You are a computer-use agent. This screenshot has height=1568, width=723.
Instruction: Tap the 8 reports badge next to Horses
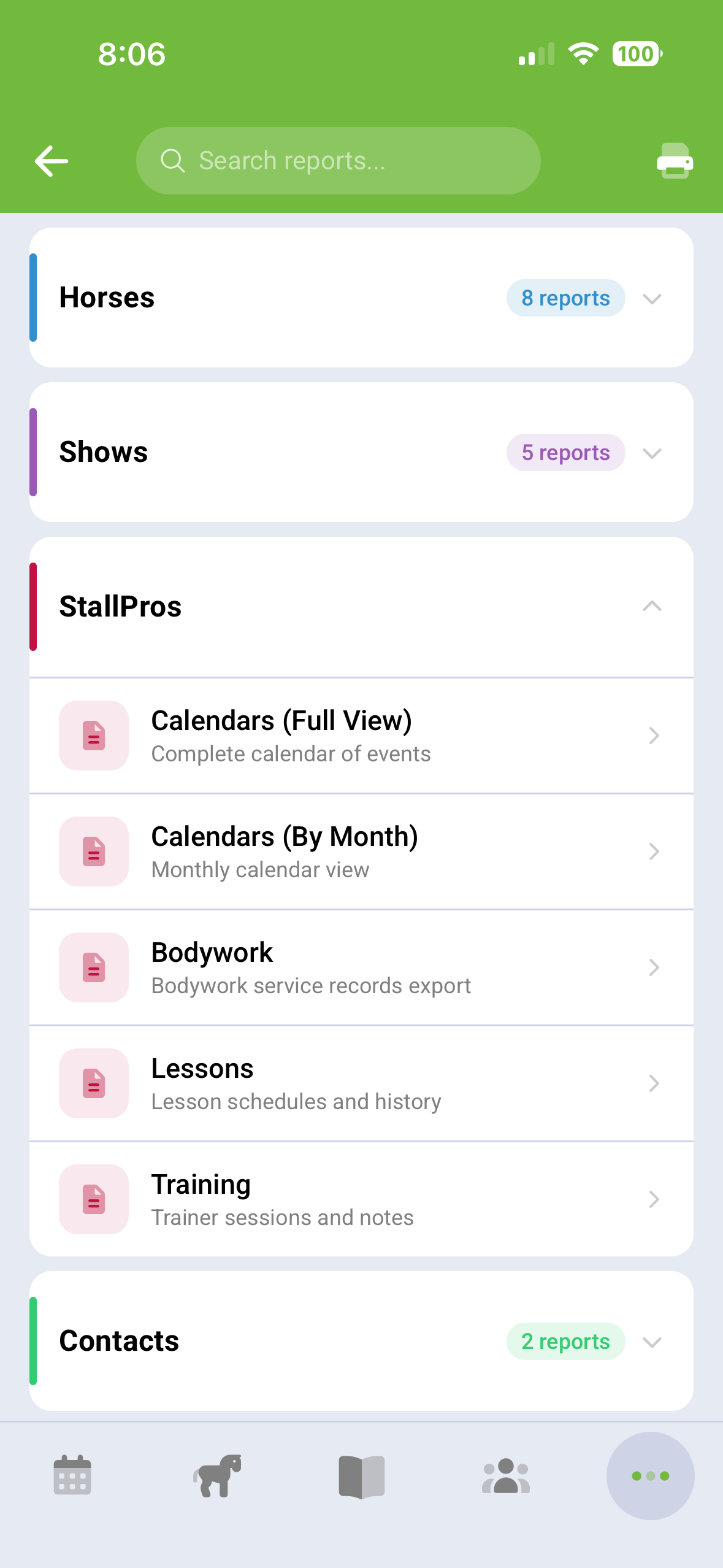click(565, 298)
